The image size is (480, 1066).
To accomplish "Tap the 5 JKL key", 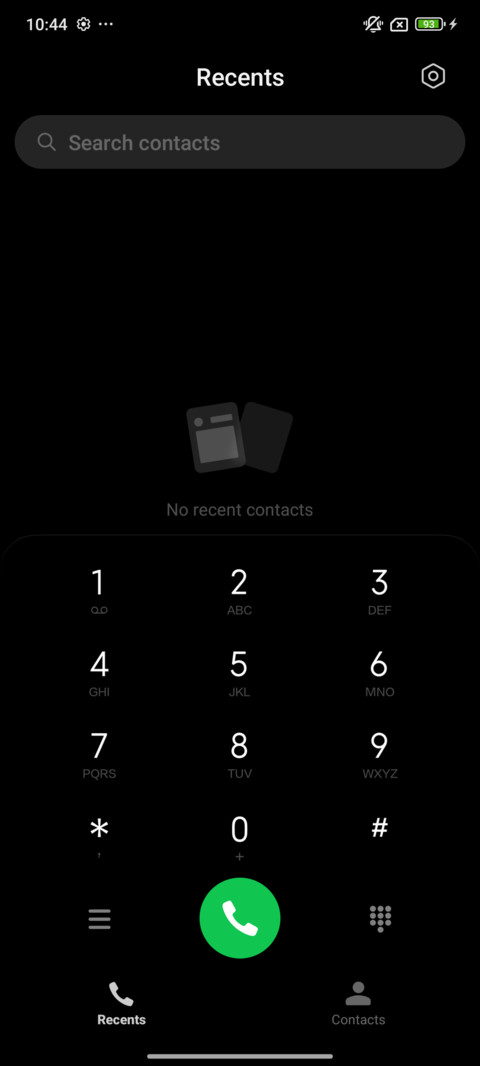I will tap(239, 674).
